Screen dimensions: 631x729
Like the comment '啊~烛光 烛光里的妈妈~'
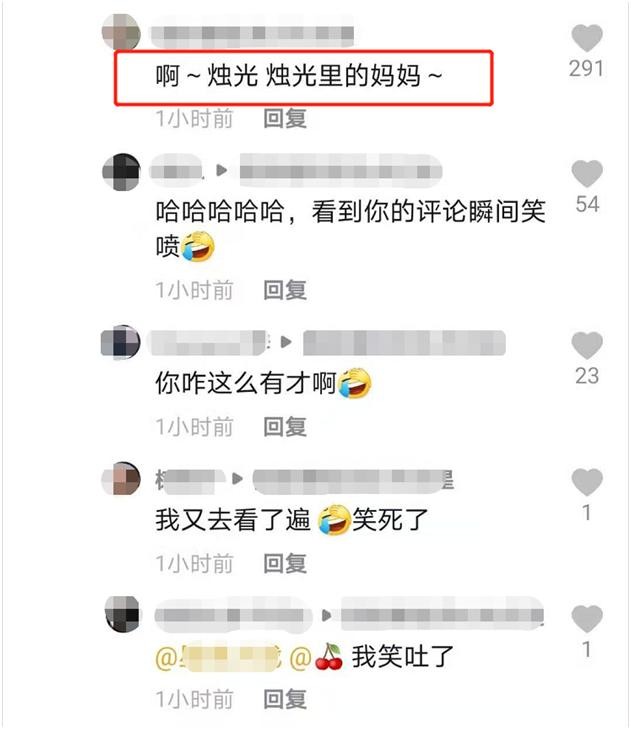pos(587,39)
